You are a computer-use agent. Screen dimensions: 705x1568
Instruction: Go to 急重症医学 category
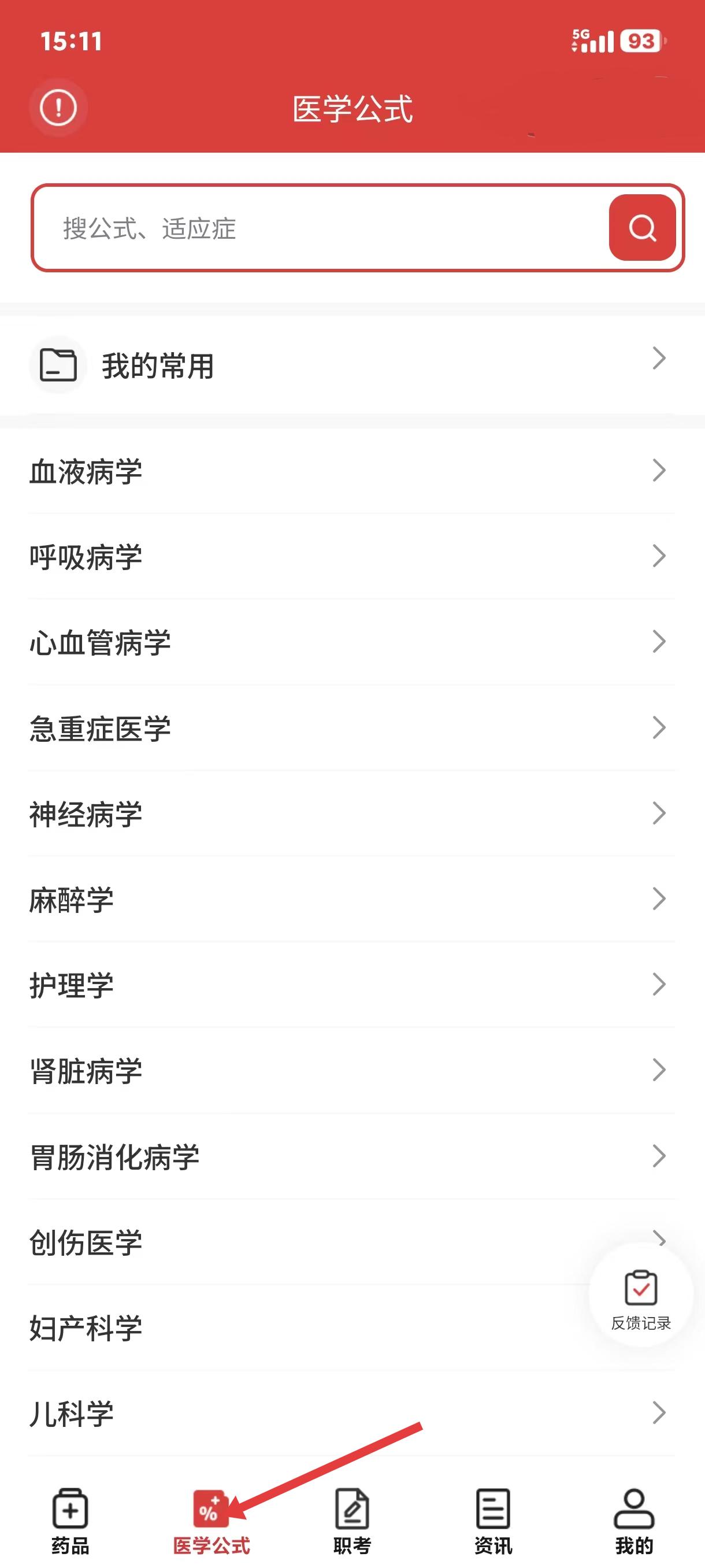pyautogui.click(x=352, y=728)
